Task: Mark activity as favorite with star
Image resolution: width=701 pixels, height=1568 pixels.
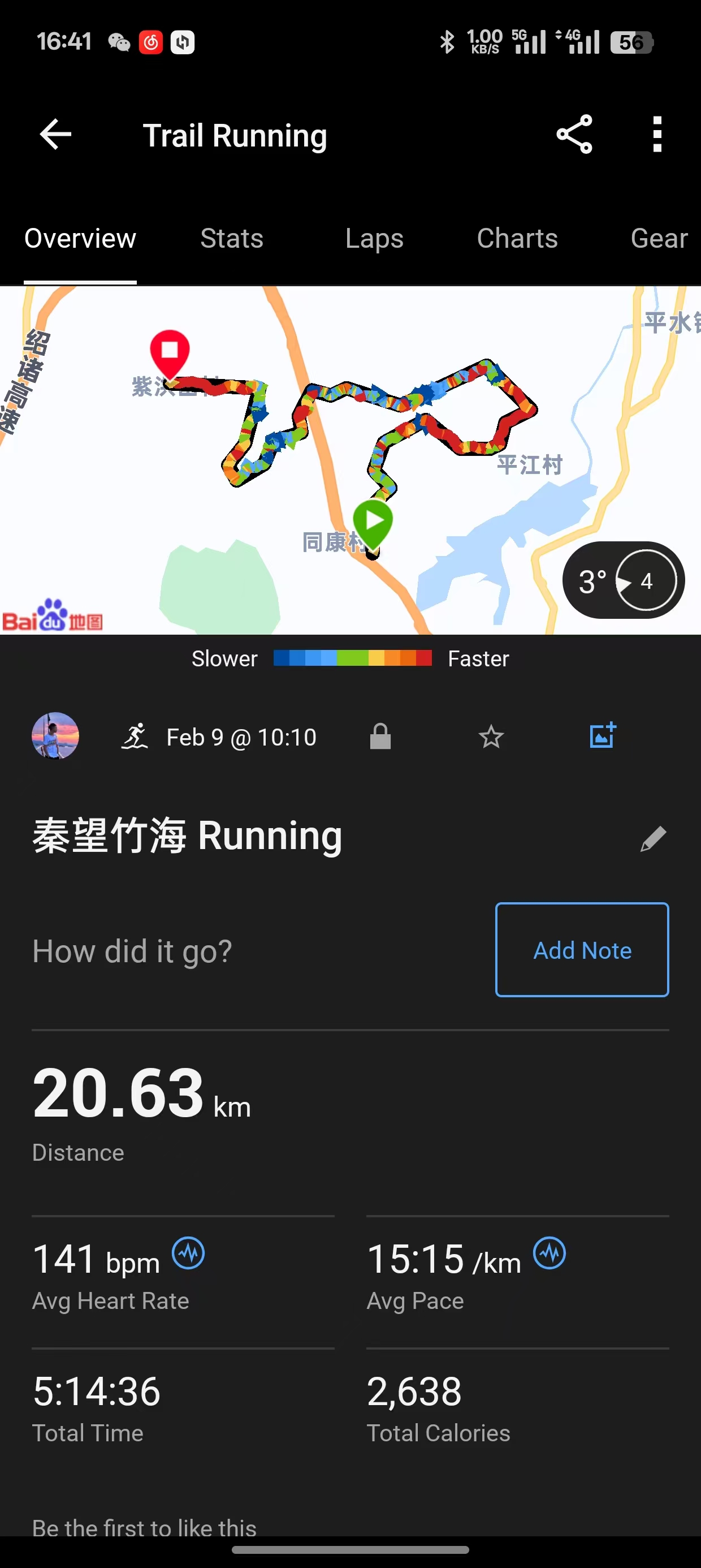Action: coord(491,737)
